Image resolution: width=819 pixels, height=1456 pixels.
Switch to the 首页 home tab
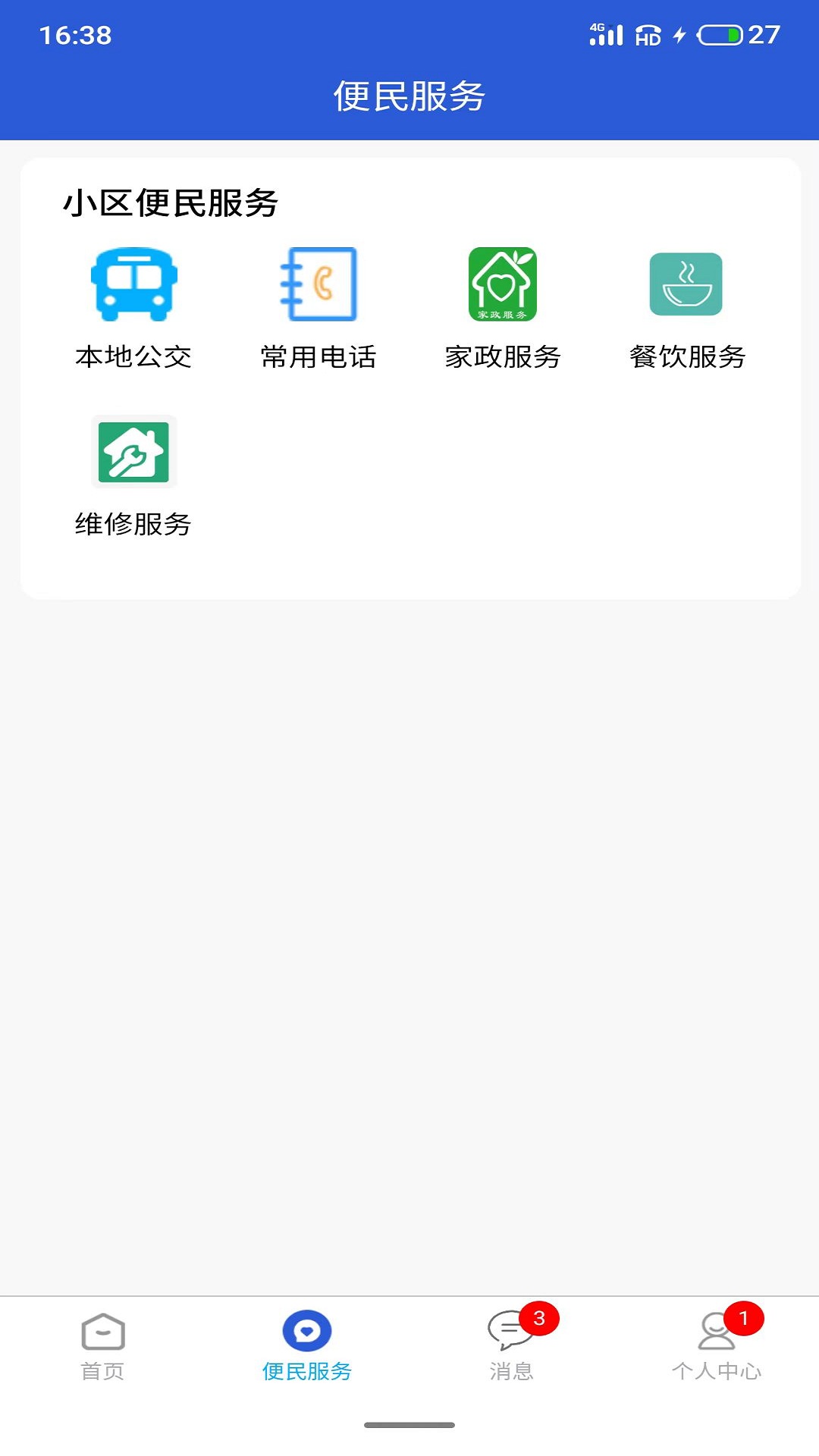[102, 1345]
